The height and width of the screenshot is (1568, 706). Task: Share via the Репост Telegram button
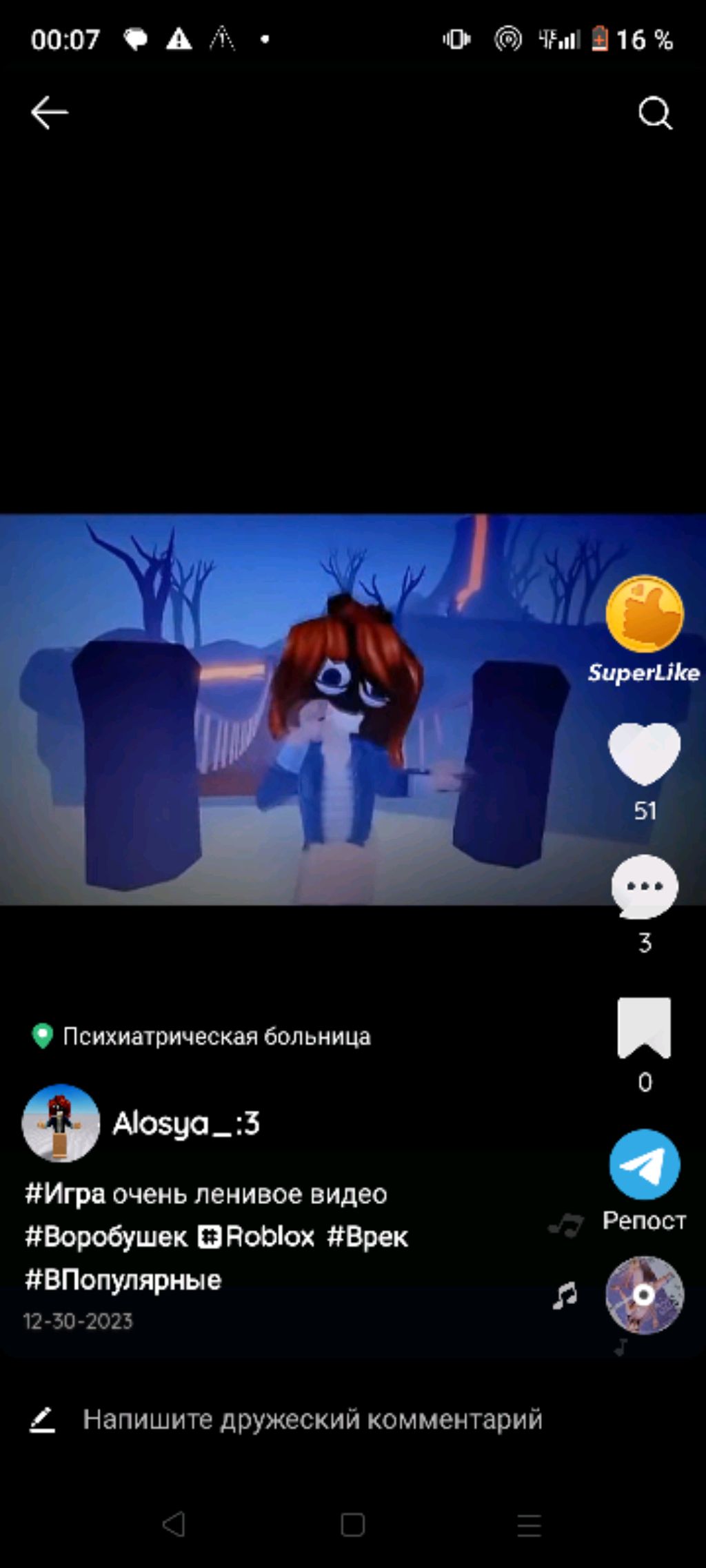click(644, 1165)
